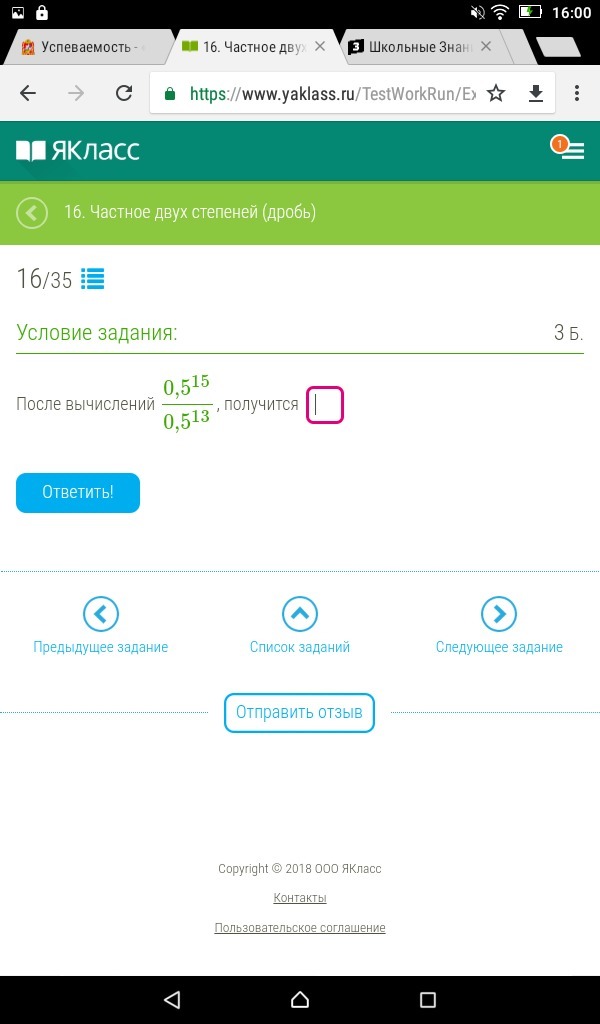Open the ЯКласс hamburger menu

[572, 150]
